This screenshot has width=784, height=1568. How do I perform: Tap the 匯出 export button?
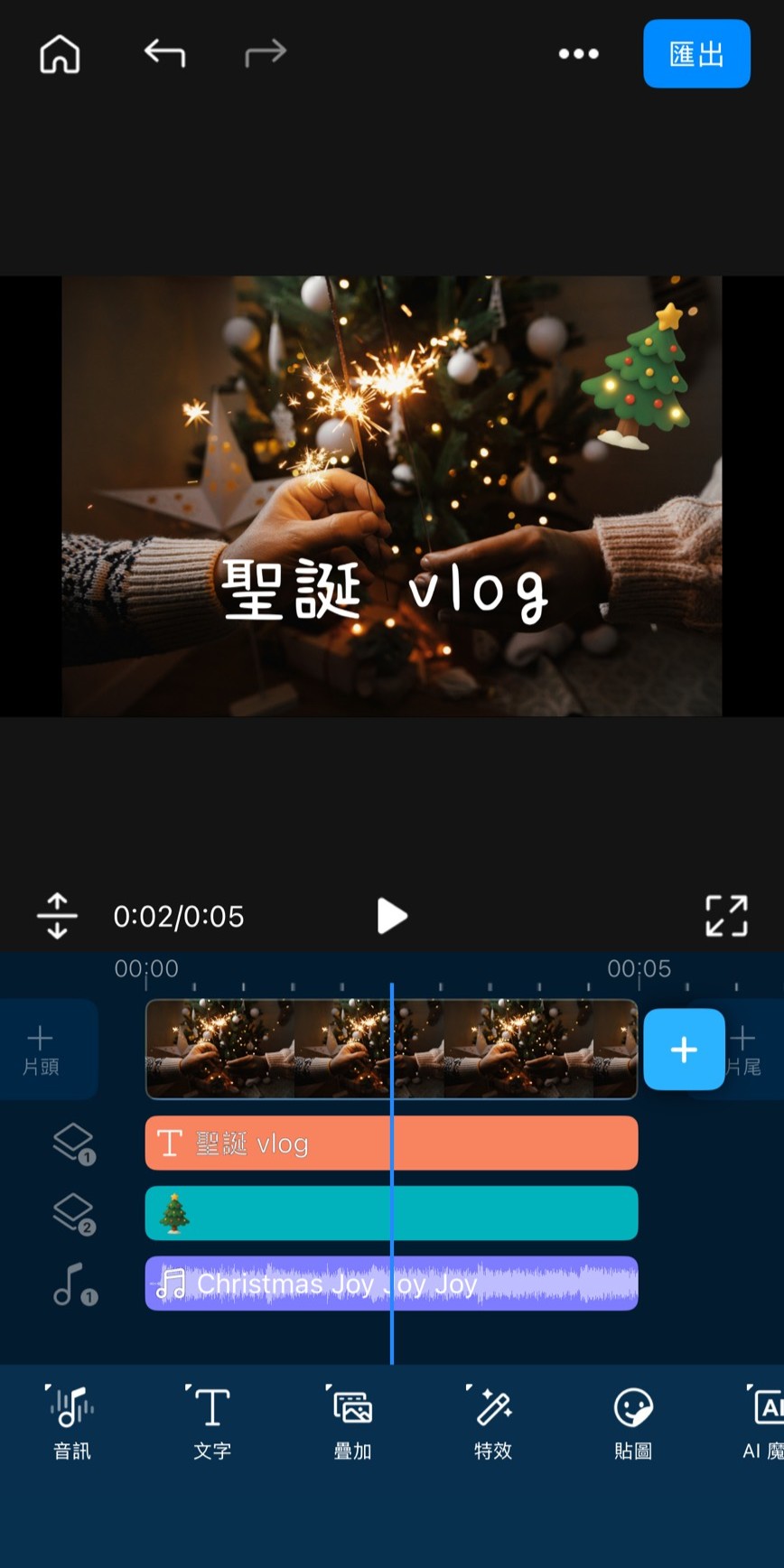tap(696, 54)
